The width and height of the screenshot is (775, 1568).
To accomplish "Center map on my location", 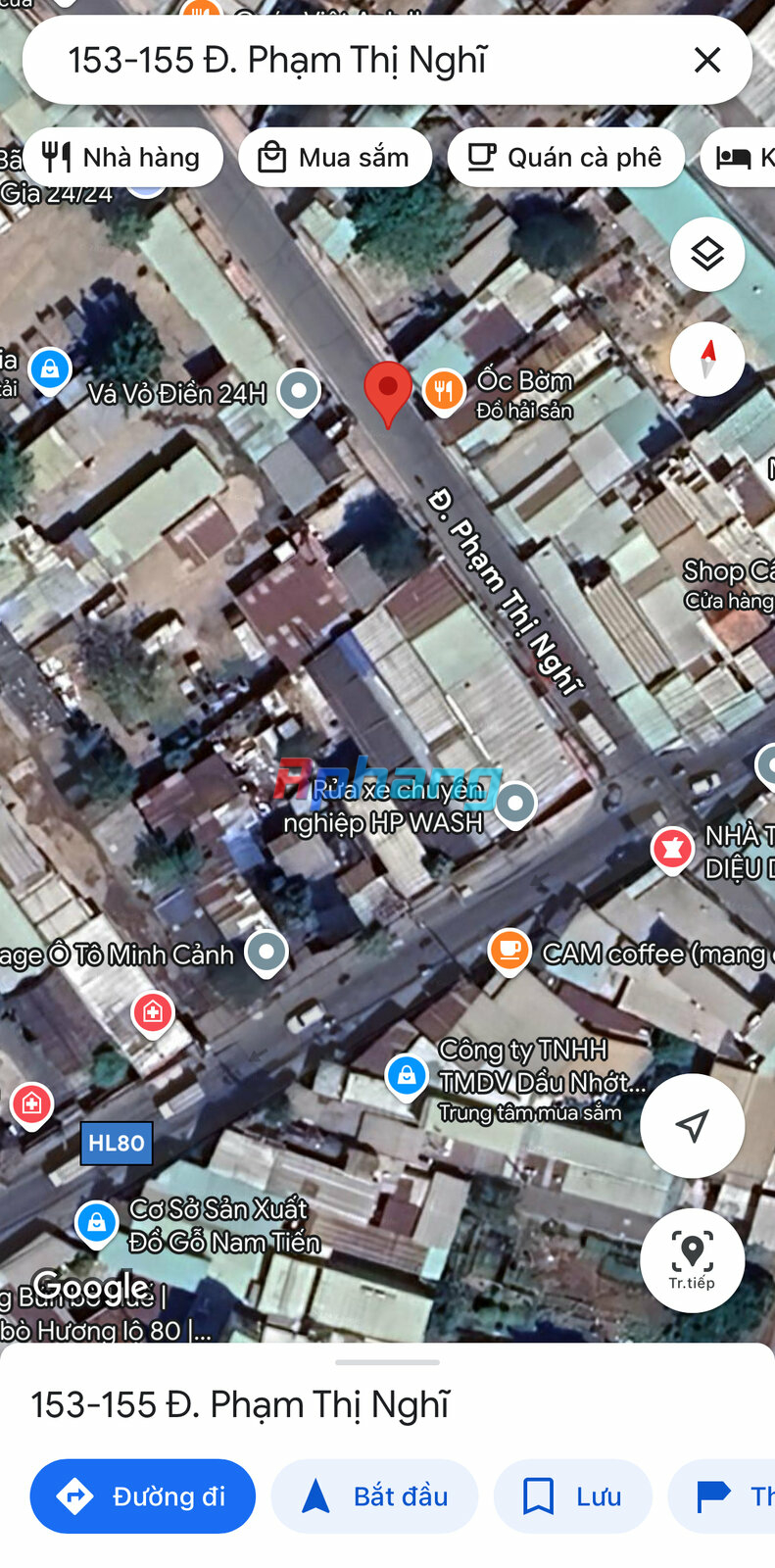I will click(x=693, y=1125).
